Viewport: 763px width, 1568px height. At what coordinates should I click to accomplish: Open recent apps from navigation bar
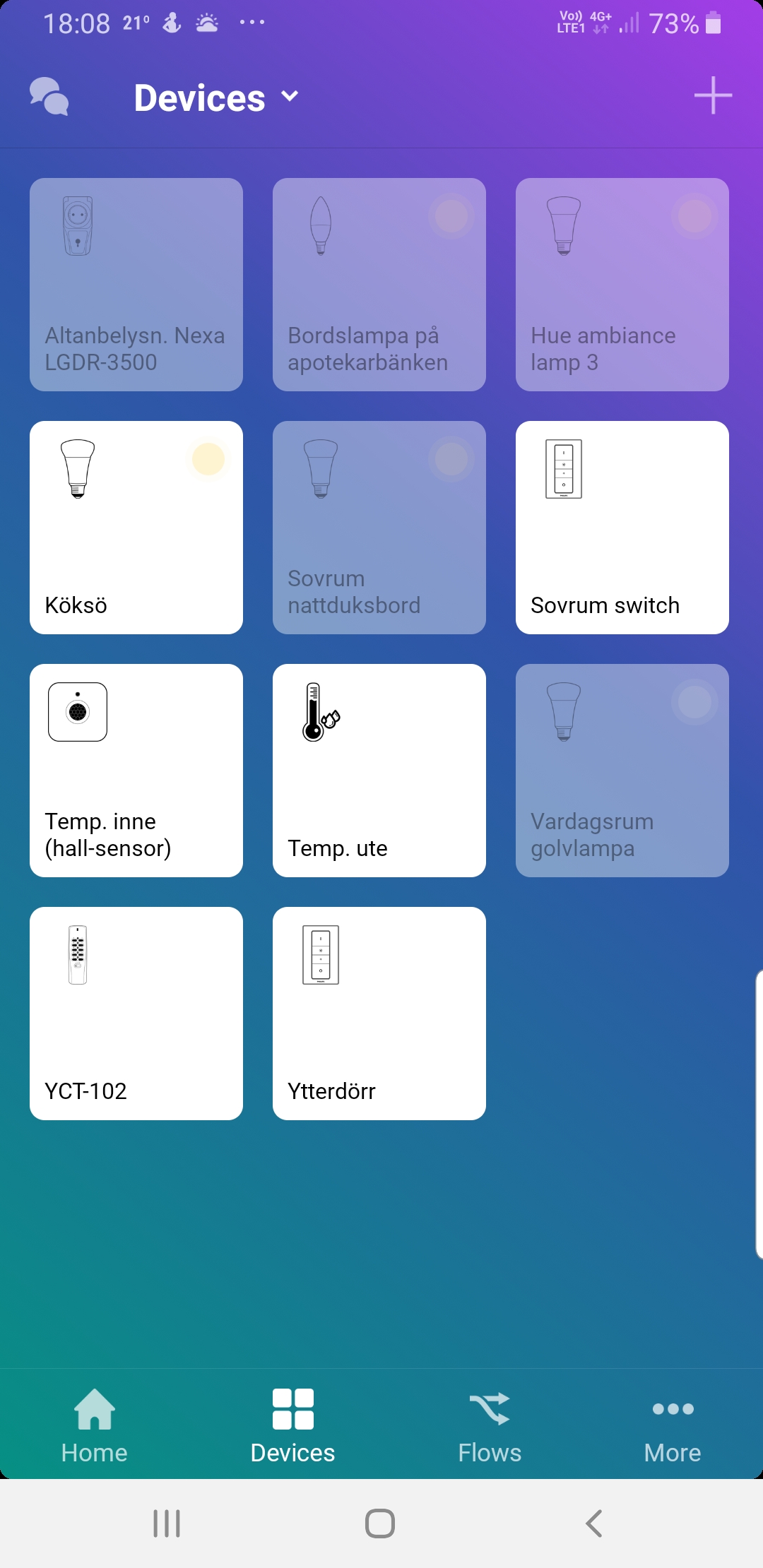click(167, 1524)
